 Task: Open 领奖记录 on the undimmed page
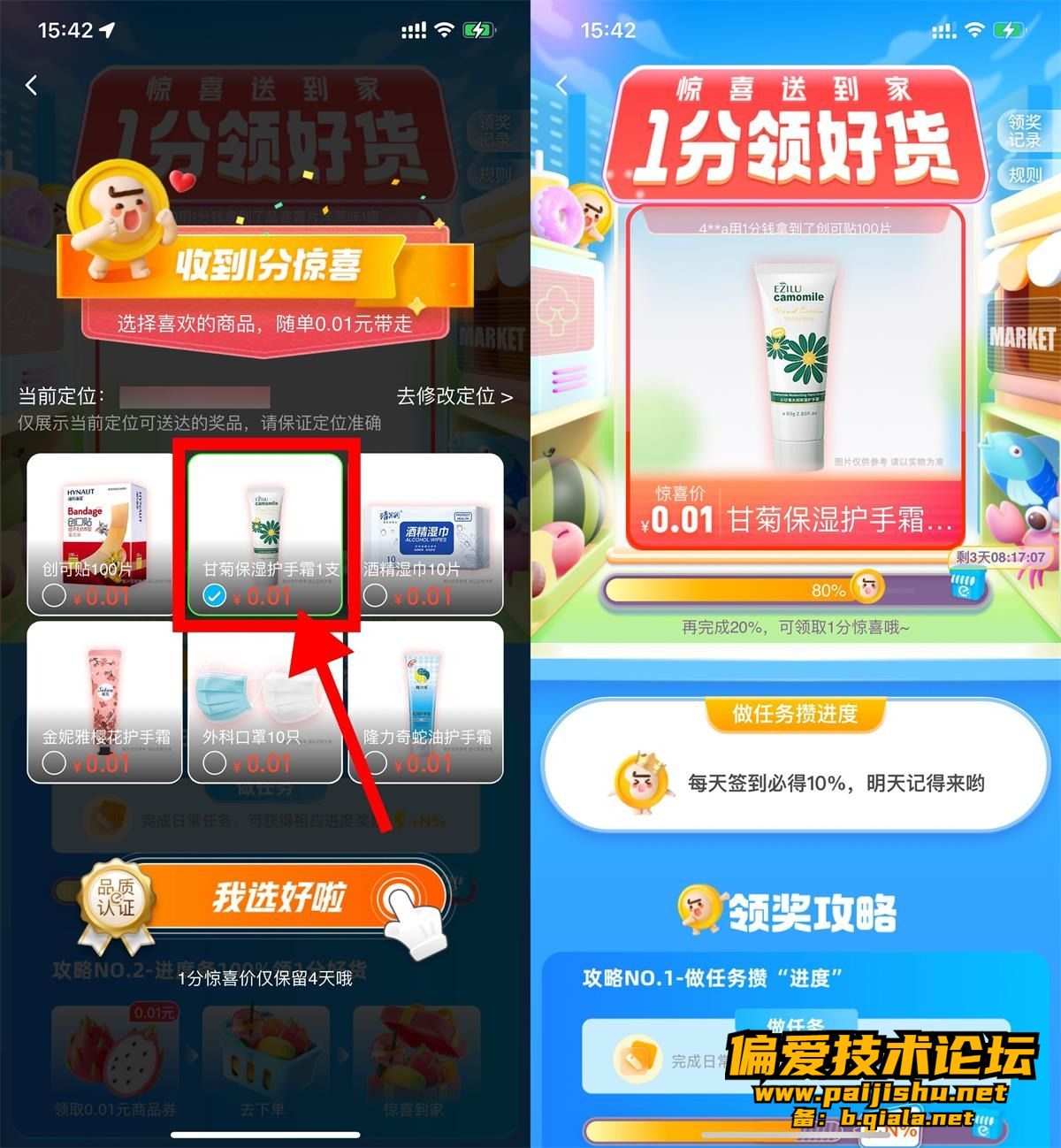click(1025, 130)
